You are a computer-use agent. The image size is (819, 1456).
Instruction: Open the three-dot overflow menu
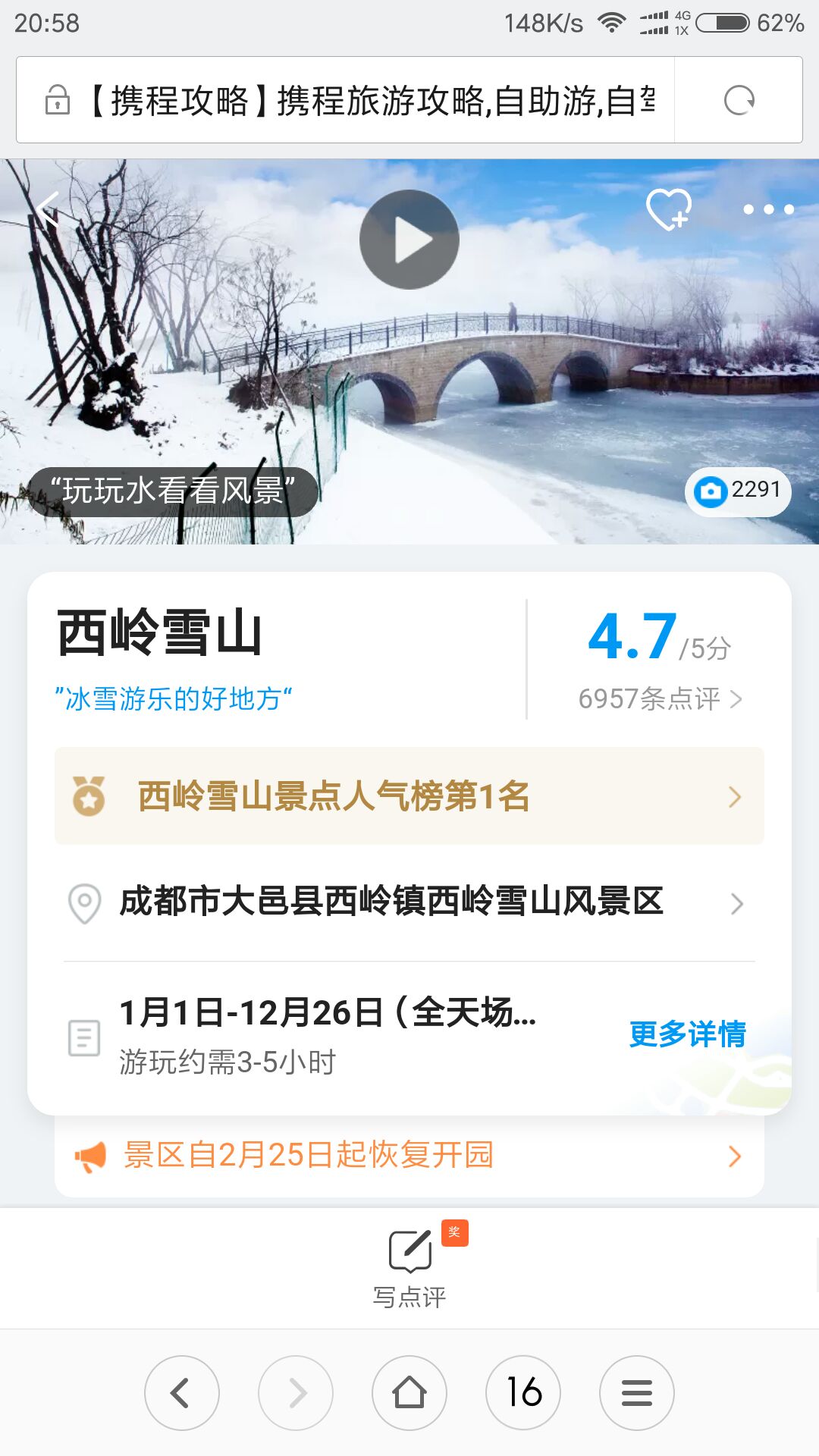(767, 209)
